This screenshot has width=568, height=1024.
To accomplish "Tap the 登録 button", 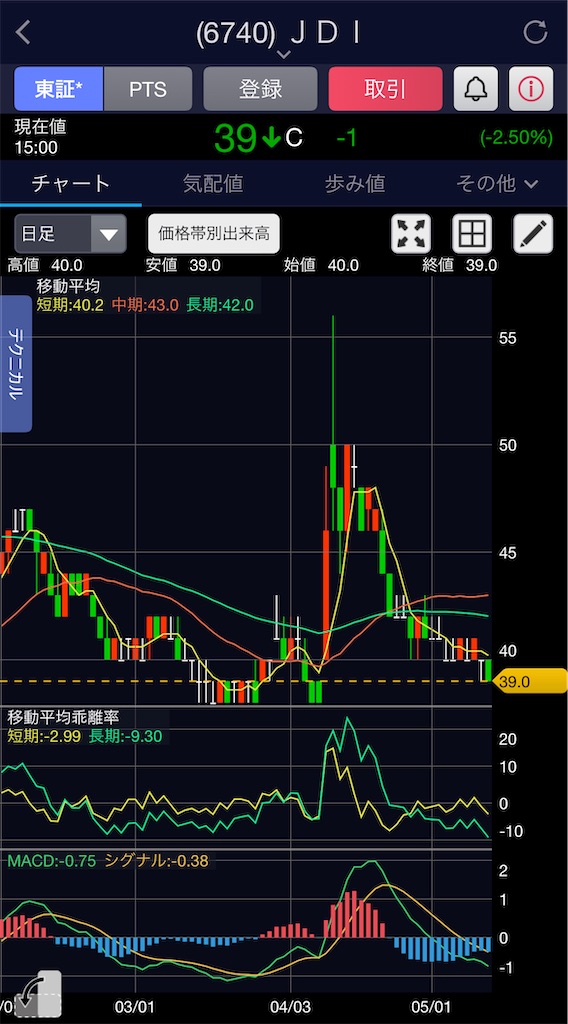I will (260, 89).
